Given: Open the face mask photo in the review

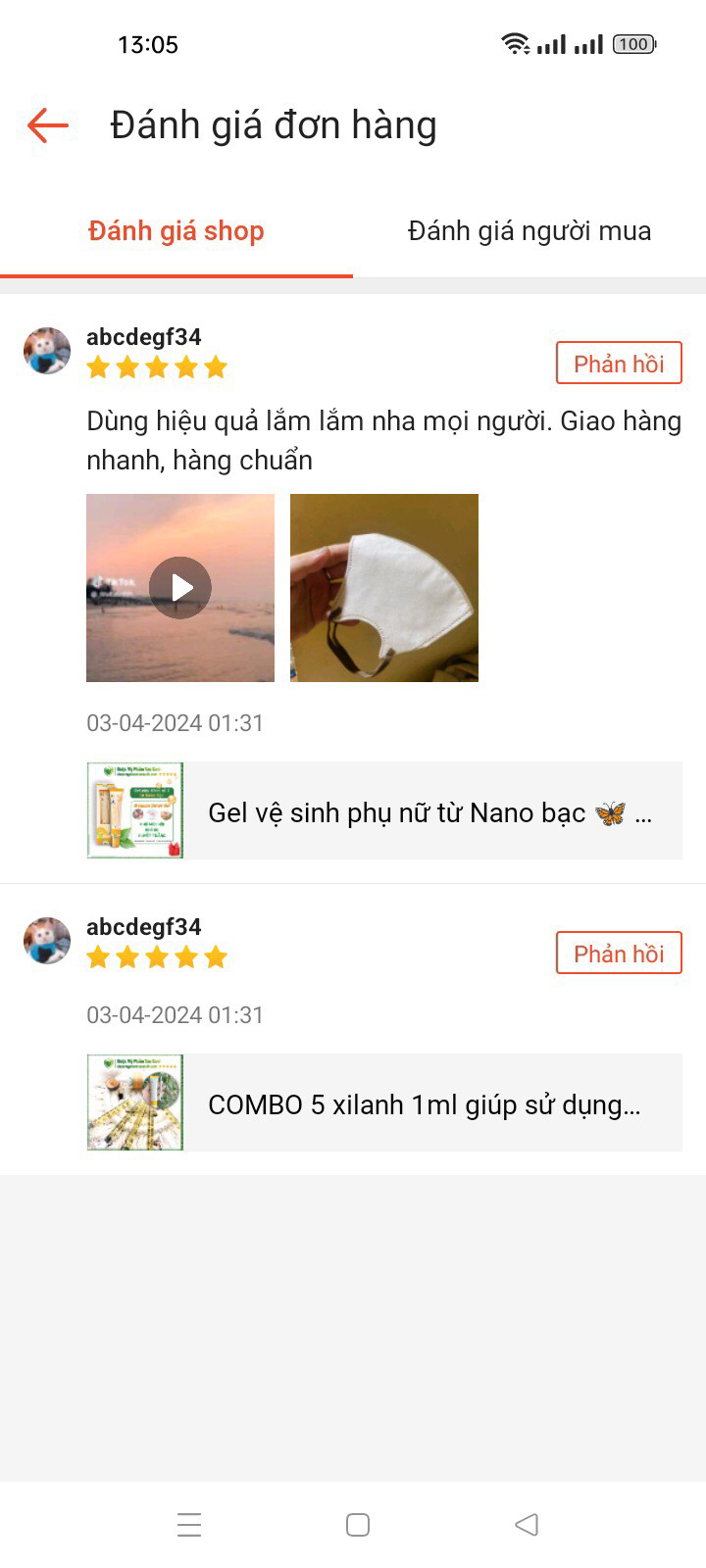Looking at the screenshot, I should tap(384, 588).
